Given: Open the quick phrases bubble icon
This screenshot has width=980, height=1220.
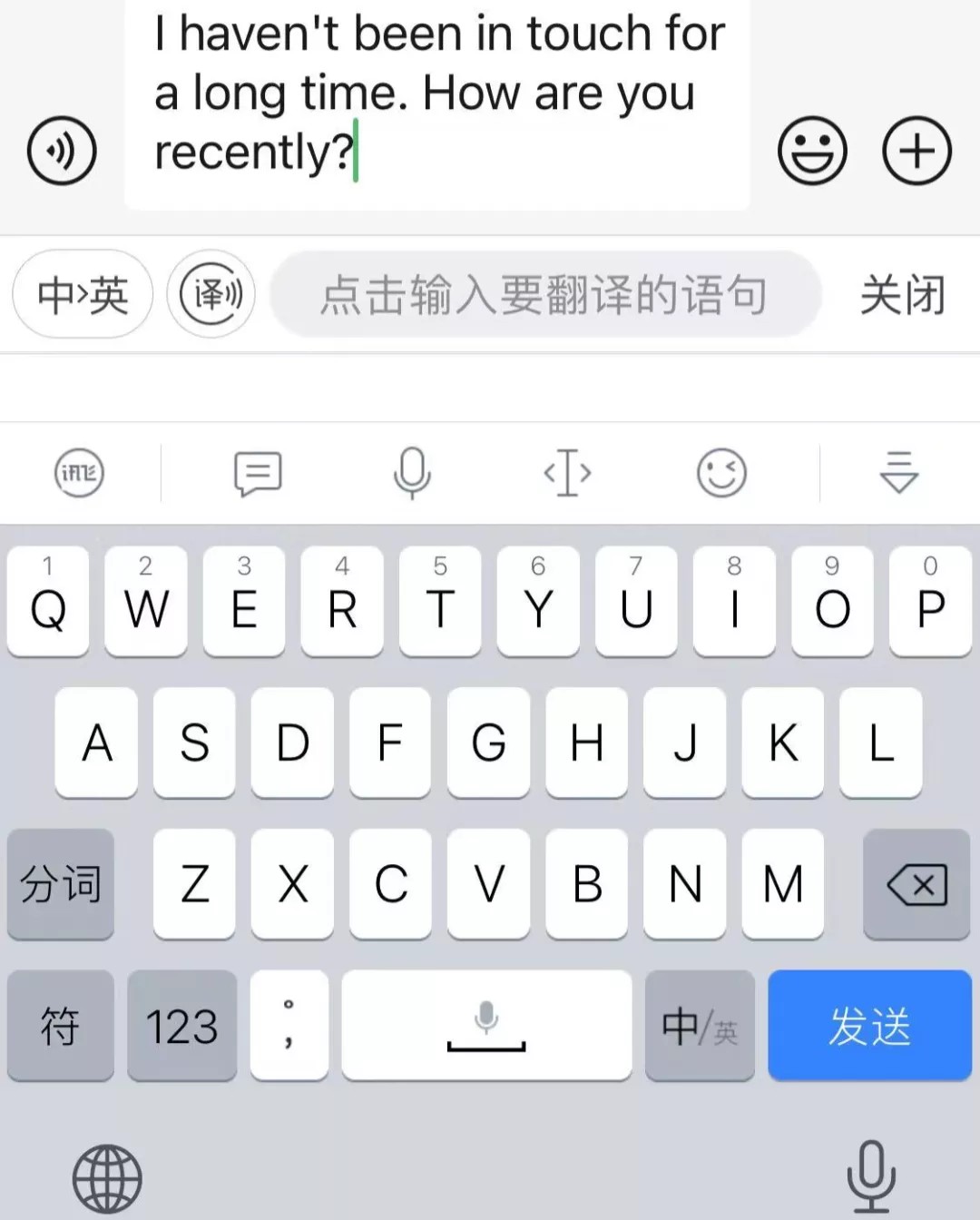Looking at the screenshot, I should pos(256,473).
